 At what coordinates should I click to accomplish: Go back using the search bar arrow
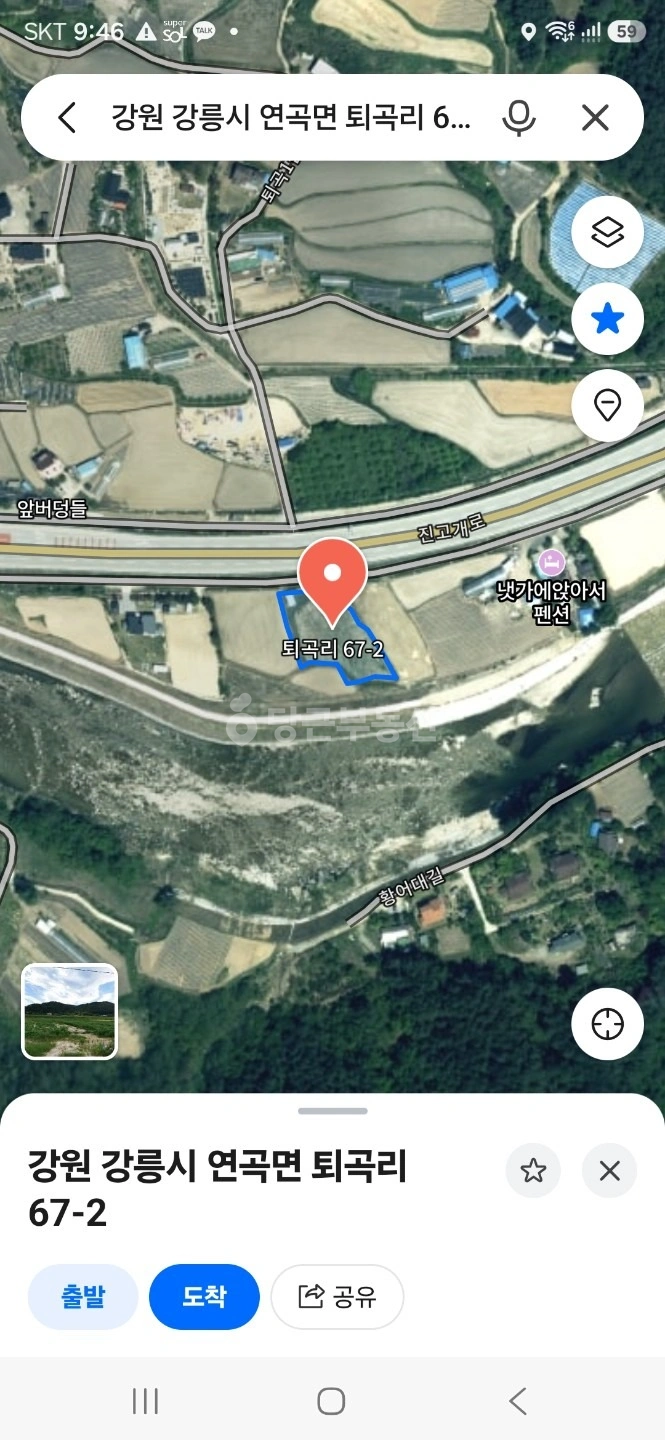tap(67, 119)
